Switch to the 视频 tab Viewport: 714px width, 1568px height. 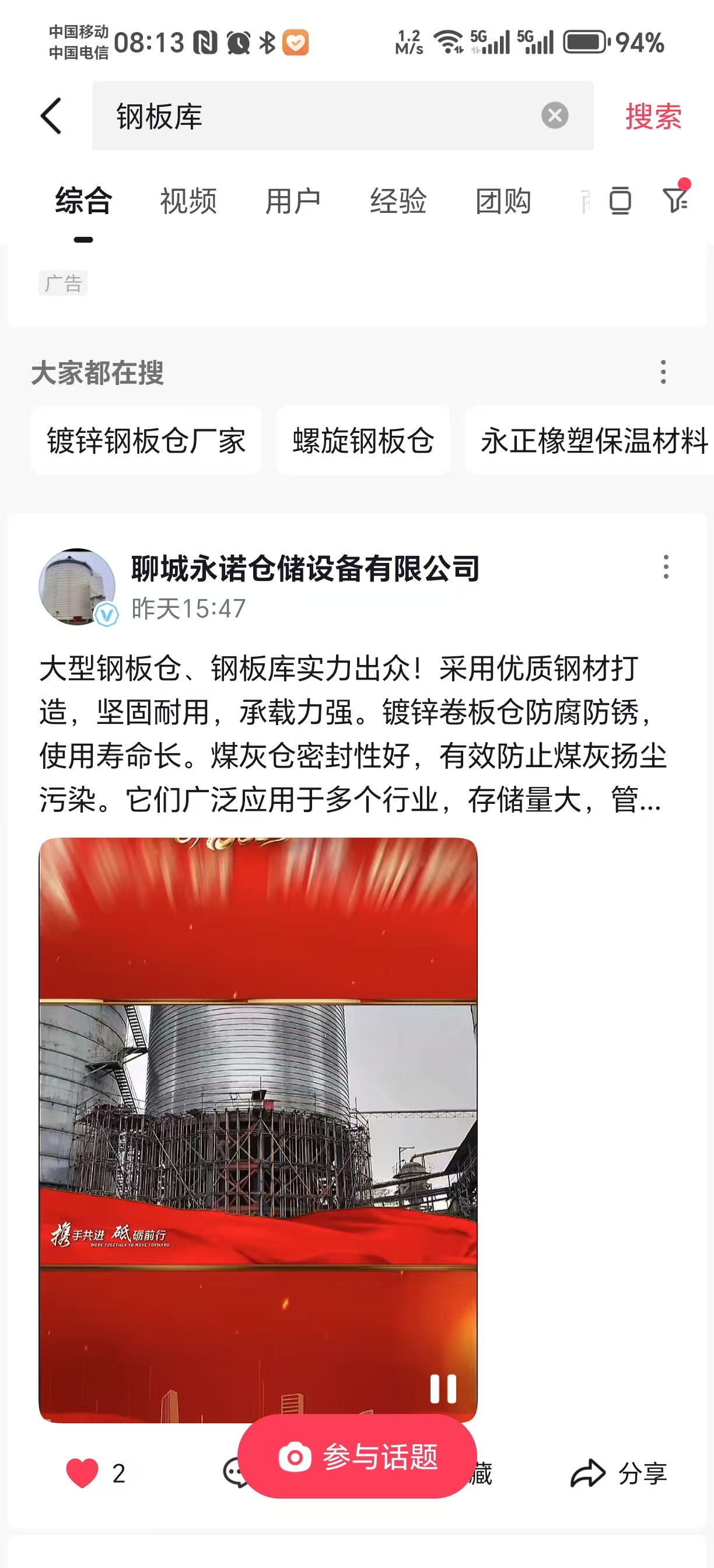coord(188,201)
